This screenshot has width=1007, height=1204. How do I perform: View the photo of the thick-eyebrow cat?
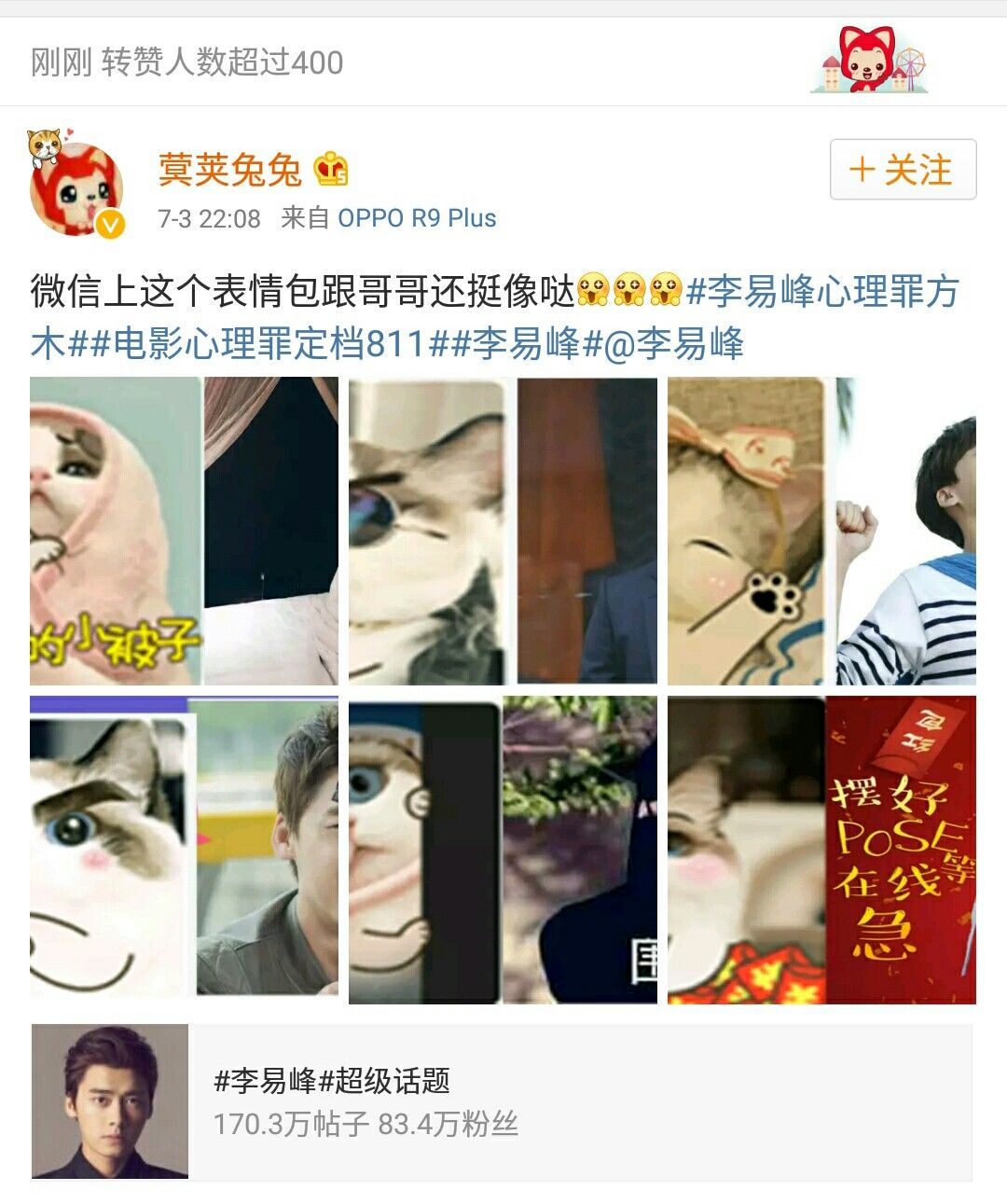click(184, 850)
